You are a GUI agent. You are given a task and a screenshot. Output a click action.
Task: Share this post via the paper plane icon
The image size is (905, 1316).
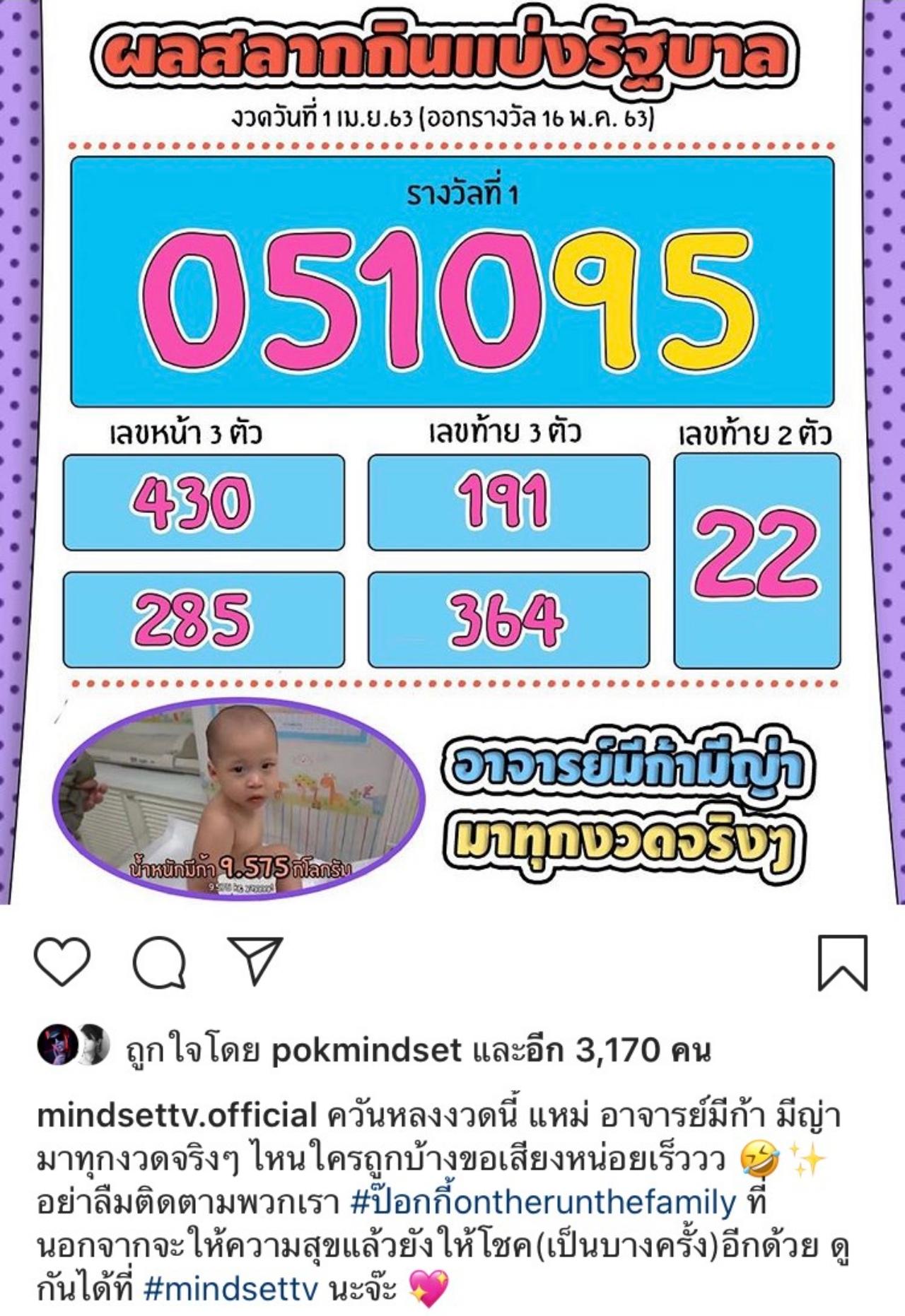click(256, 960)
